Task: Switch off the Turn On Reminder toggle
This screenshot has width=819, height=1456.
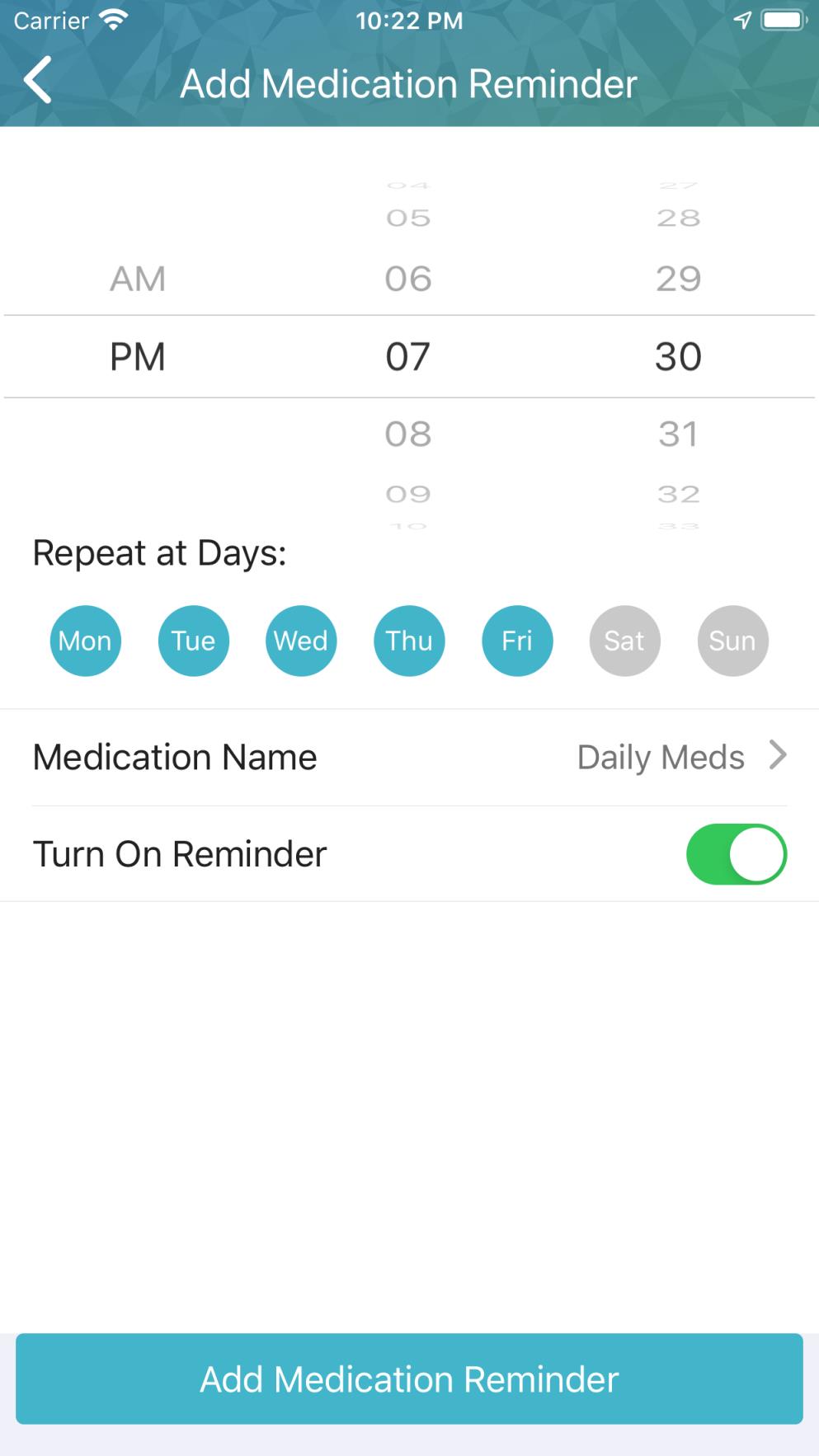Action: coord(736,854)
